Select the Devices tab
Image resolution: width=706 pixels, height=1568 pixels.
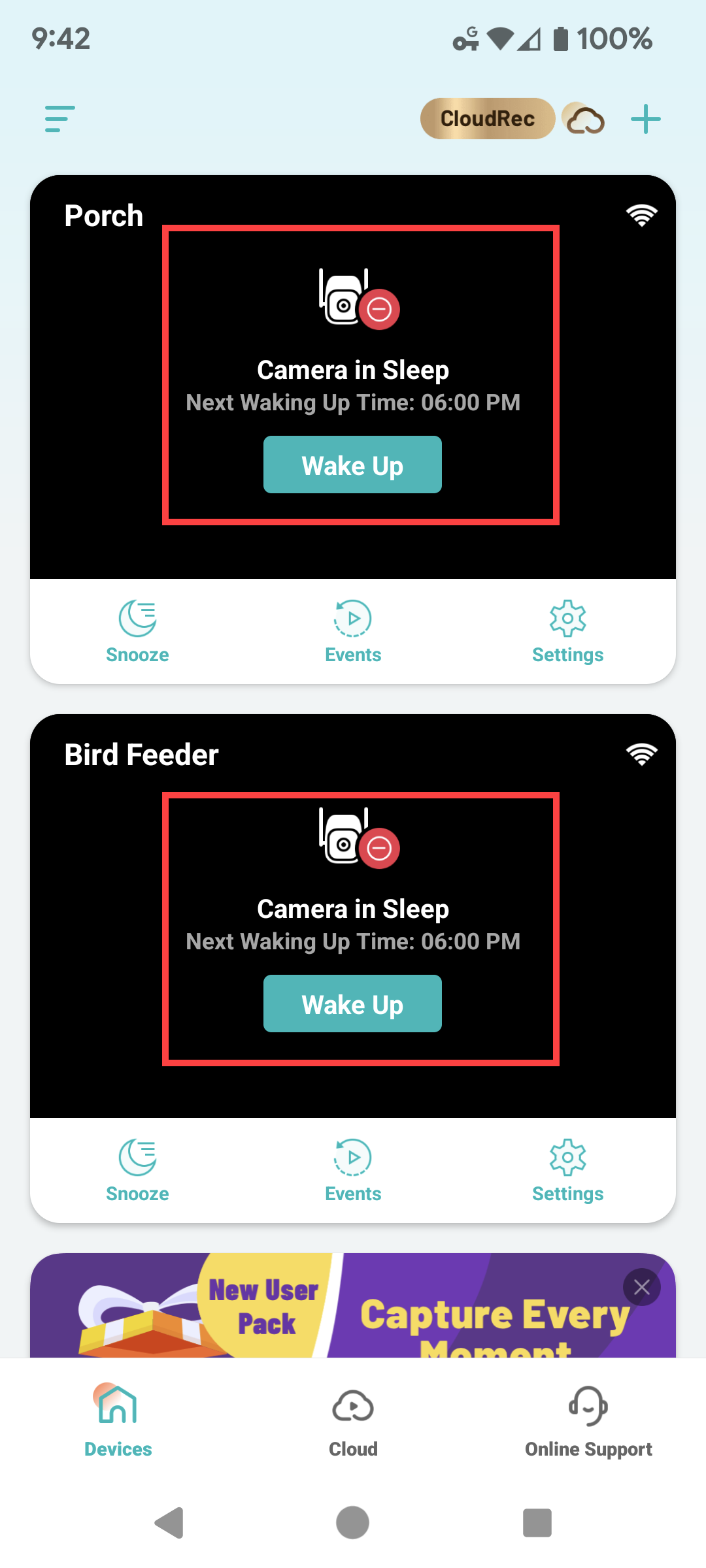tap(118, 1420)
